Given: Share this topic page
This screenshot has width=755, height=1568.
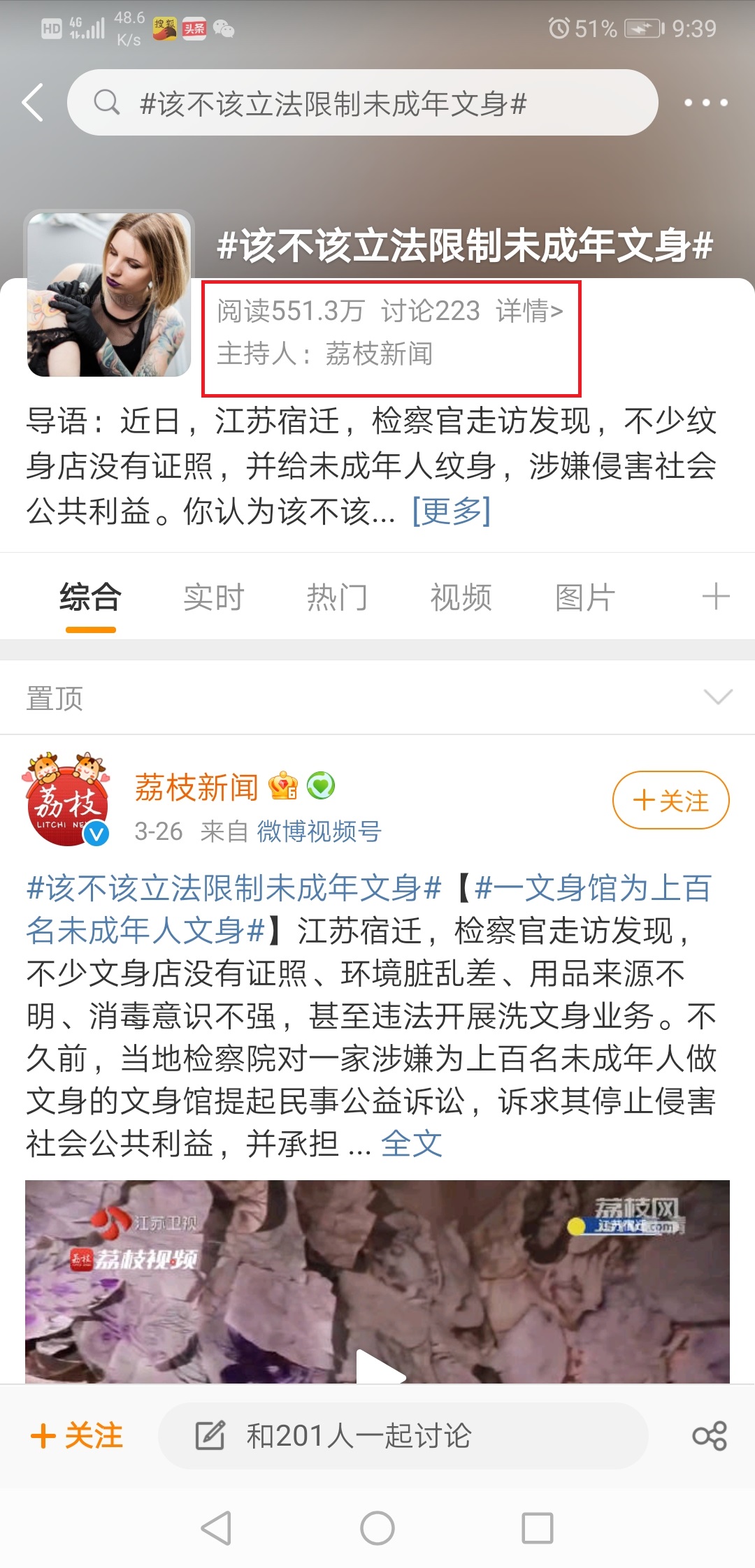Looking at the screenshot, I should (710, 1436).
